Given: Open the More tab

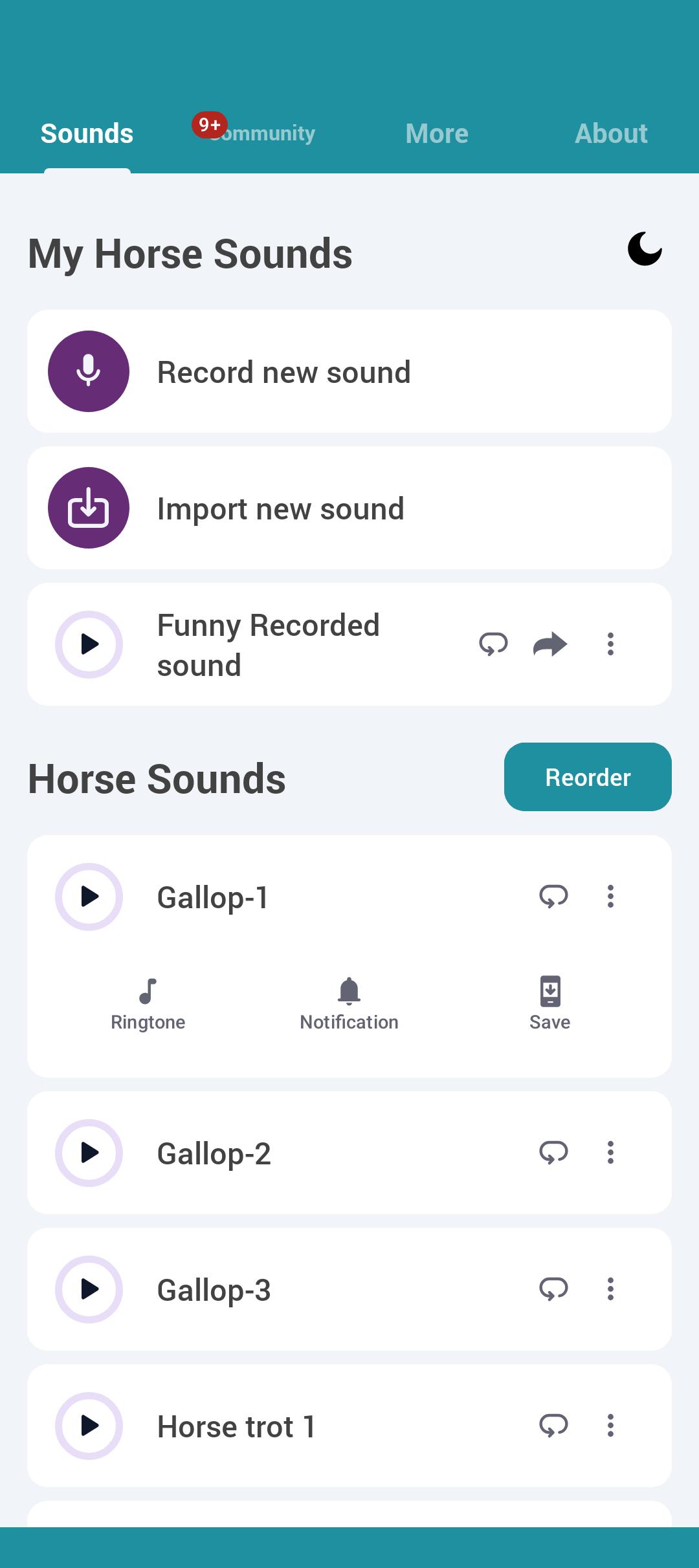Looking at the screenshot, I should [437, 133].
